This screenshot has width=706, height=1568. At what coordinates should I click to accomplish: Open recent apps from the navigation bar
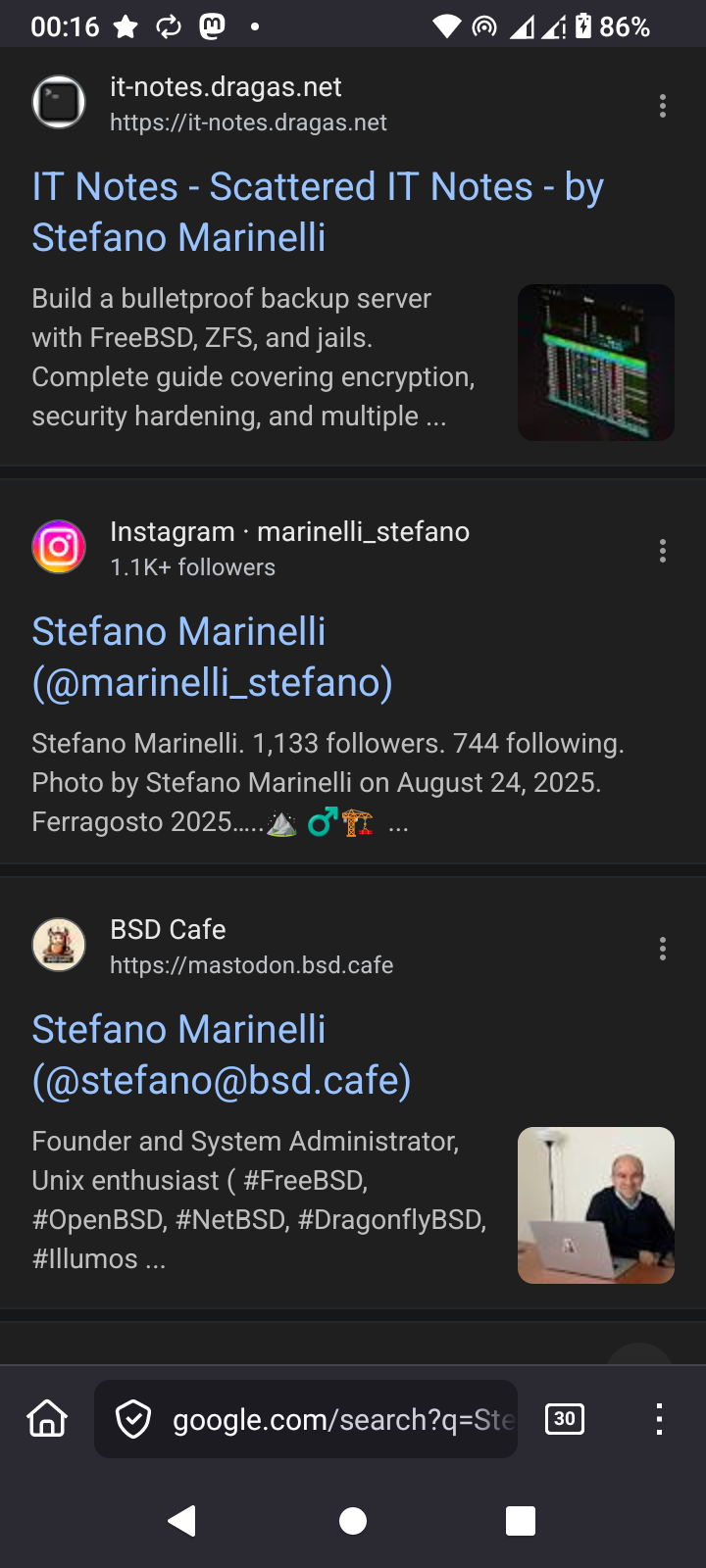tap(521, 1521)
